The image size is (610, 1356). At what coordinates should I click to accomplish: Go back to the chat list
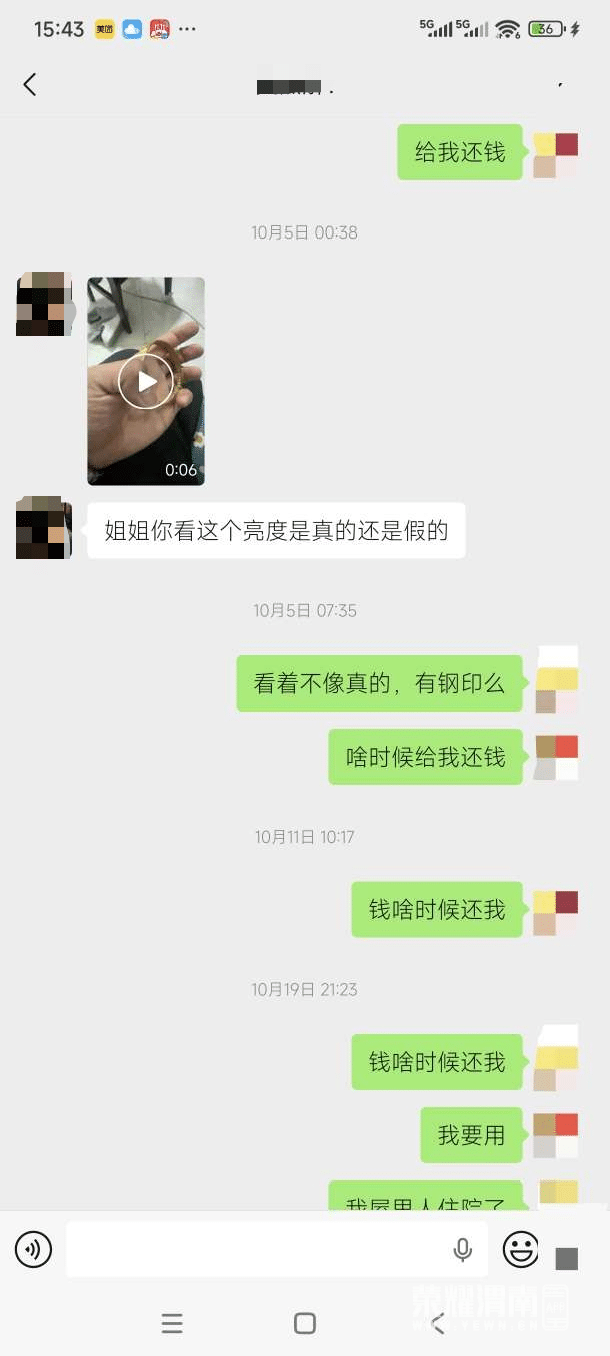[x=30, y=85]
